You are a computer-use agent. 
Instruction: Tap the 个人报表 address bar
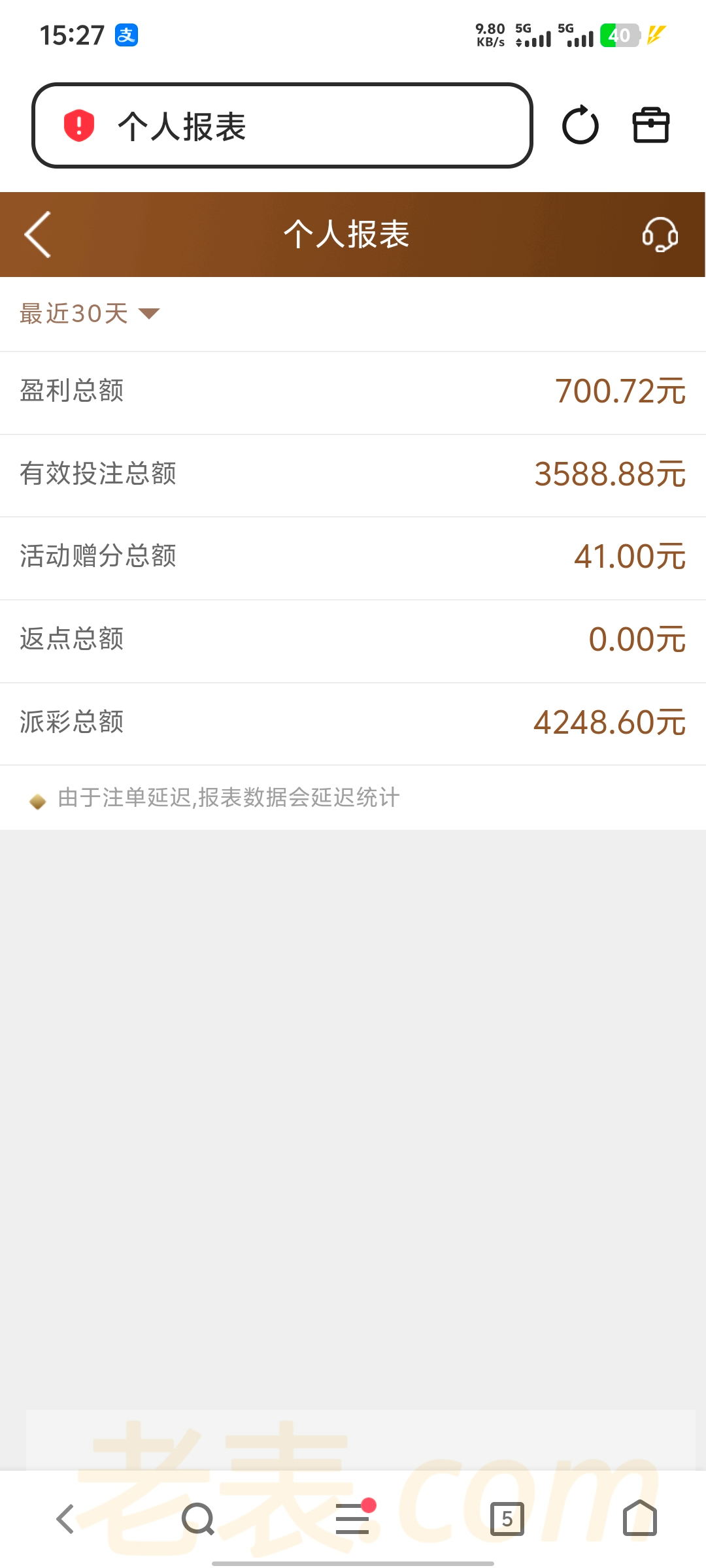[282, 125]
